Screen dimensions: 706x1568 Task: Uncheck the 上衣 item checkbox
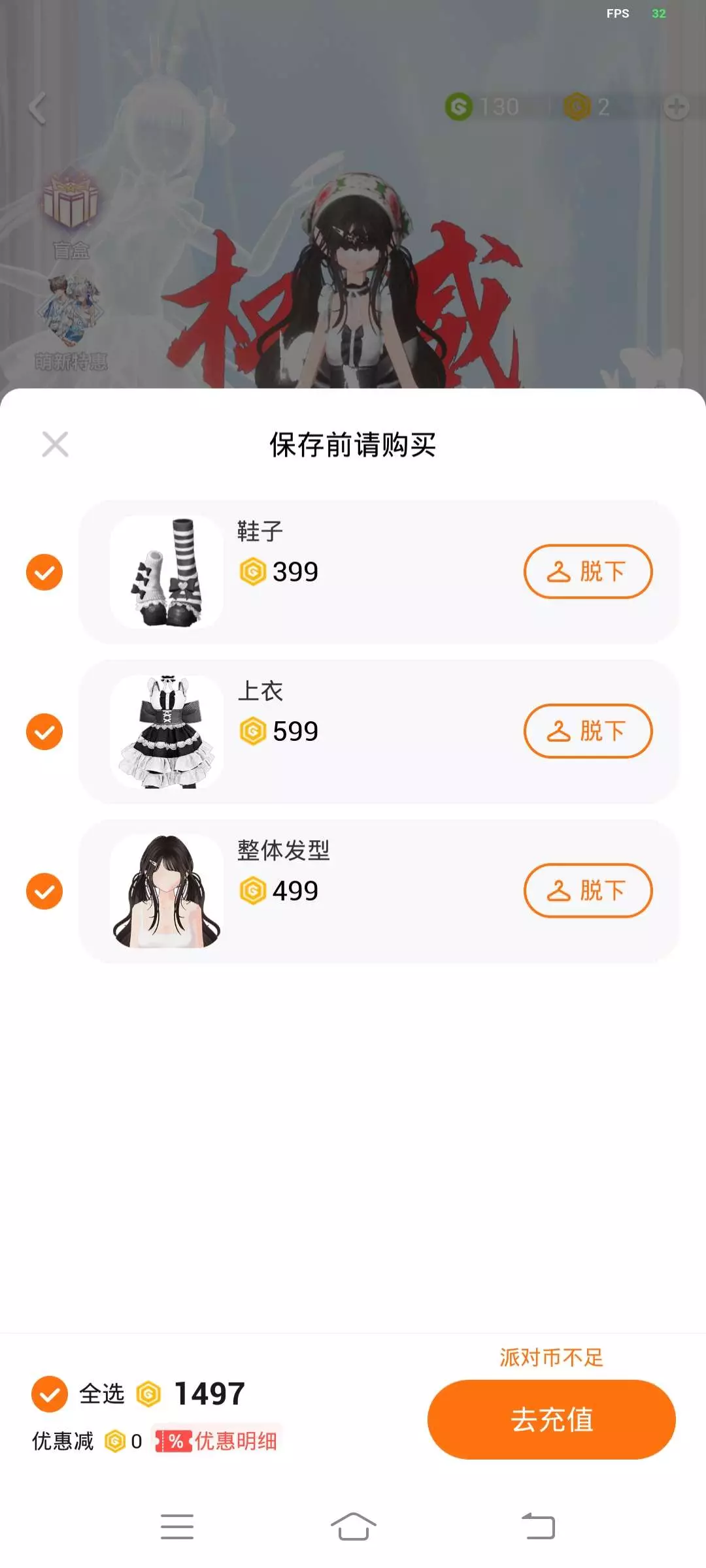click(44, 731)
